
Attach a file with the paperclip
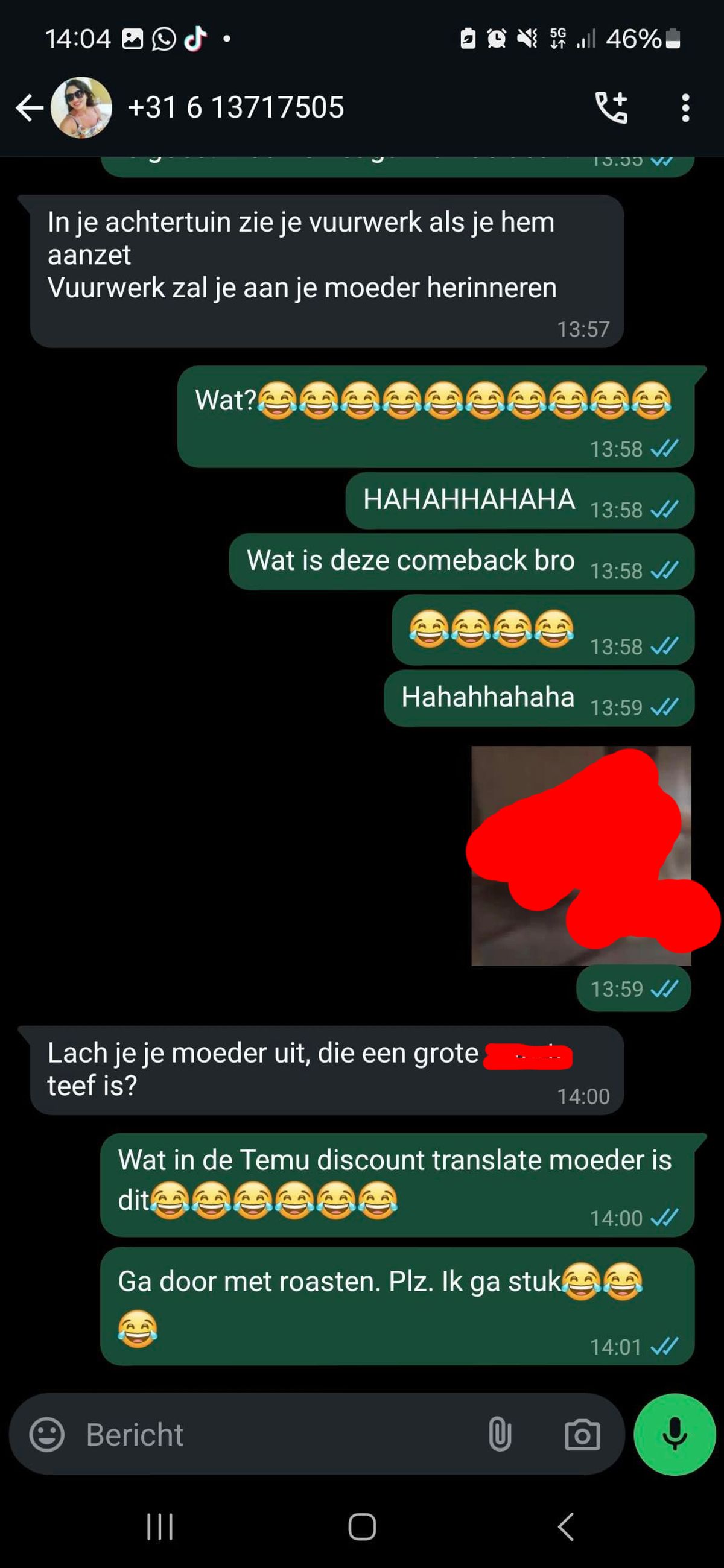pyautogui.click(x=500, y=1435)
